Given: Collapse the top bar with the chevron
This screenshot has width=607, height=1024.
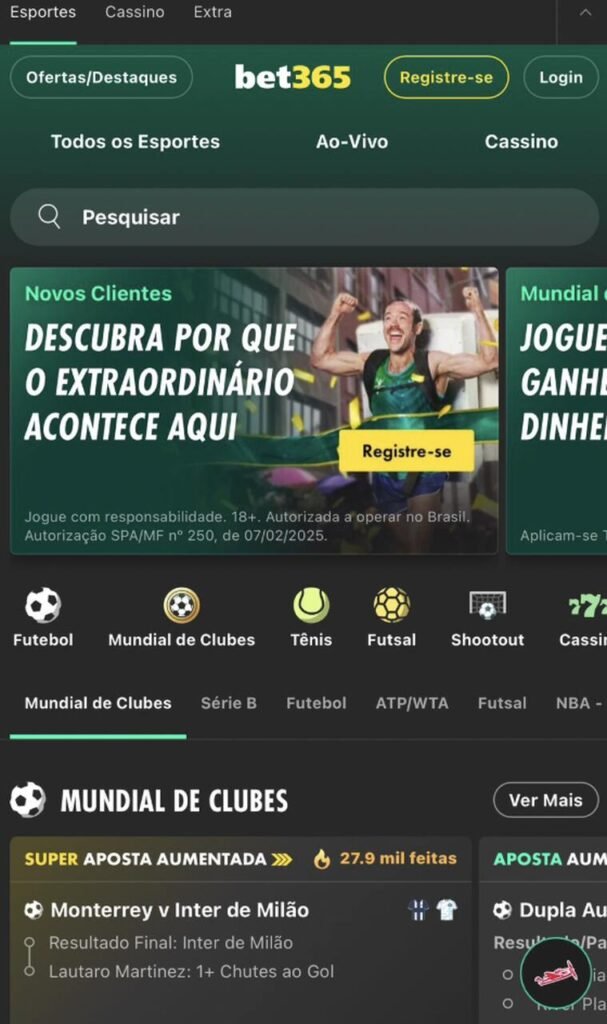Looking at the screenshot, I should point(585,13).
